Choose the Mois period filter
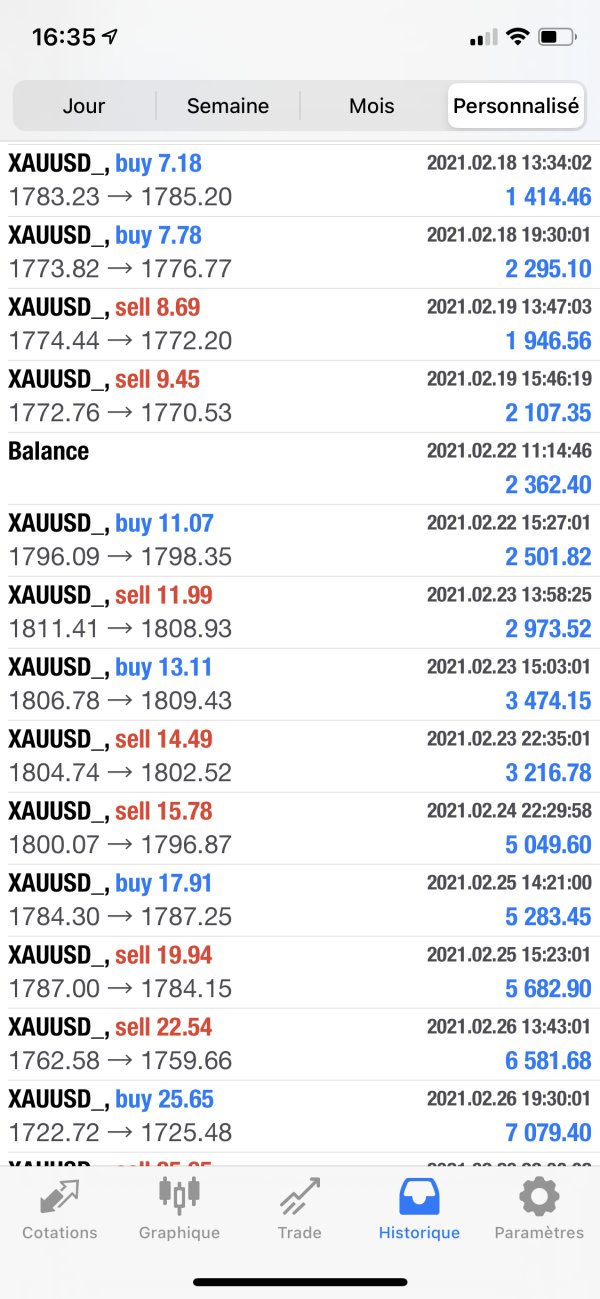Image resolution: width=600 pixels, height=1299 pixels. click(372, 106)
